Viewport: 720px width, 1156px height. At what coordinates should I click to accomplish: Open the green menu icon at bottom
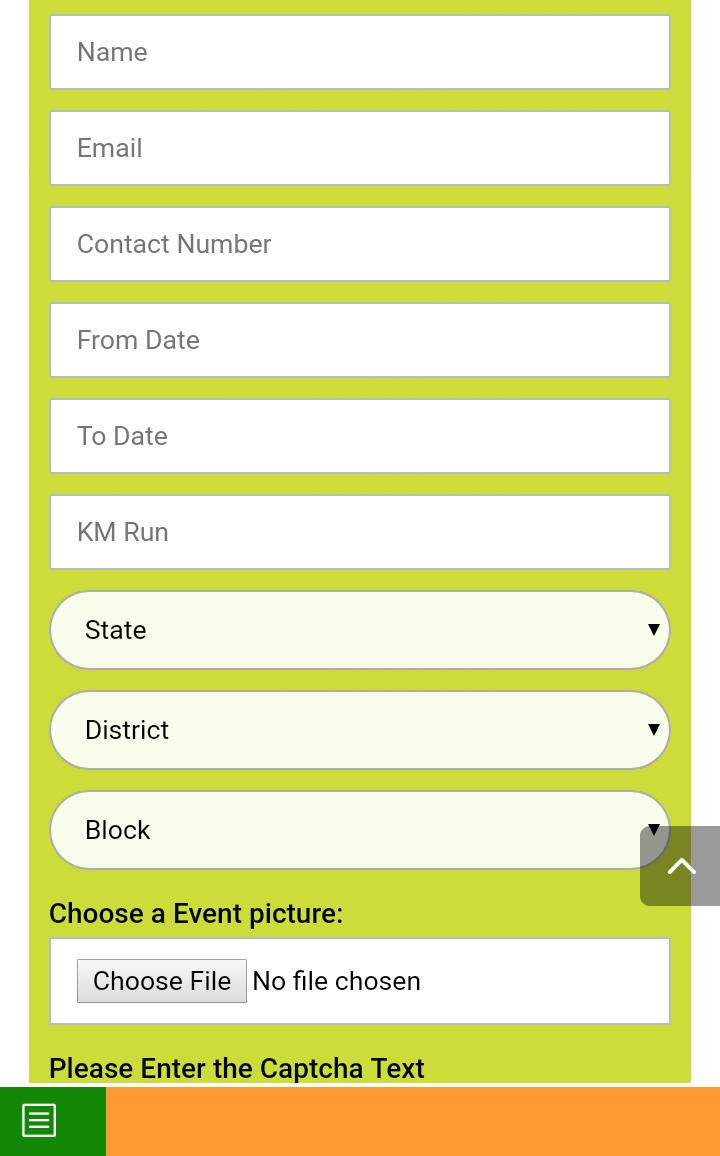click(x=39, y=1121)
